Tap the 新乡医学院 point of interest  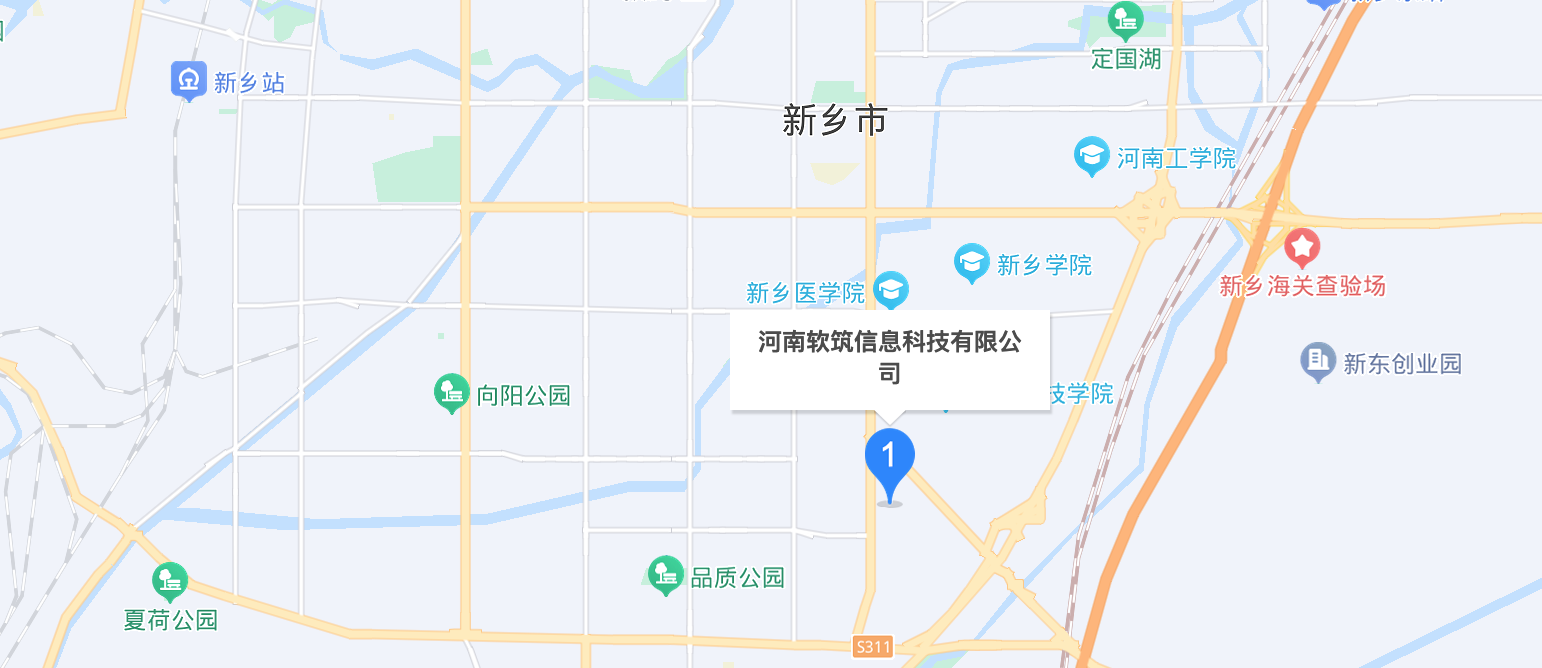pos(890,291)
